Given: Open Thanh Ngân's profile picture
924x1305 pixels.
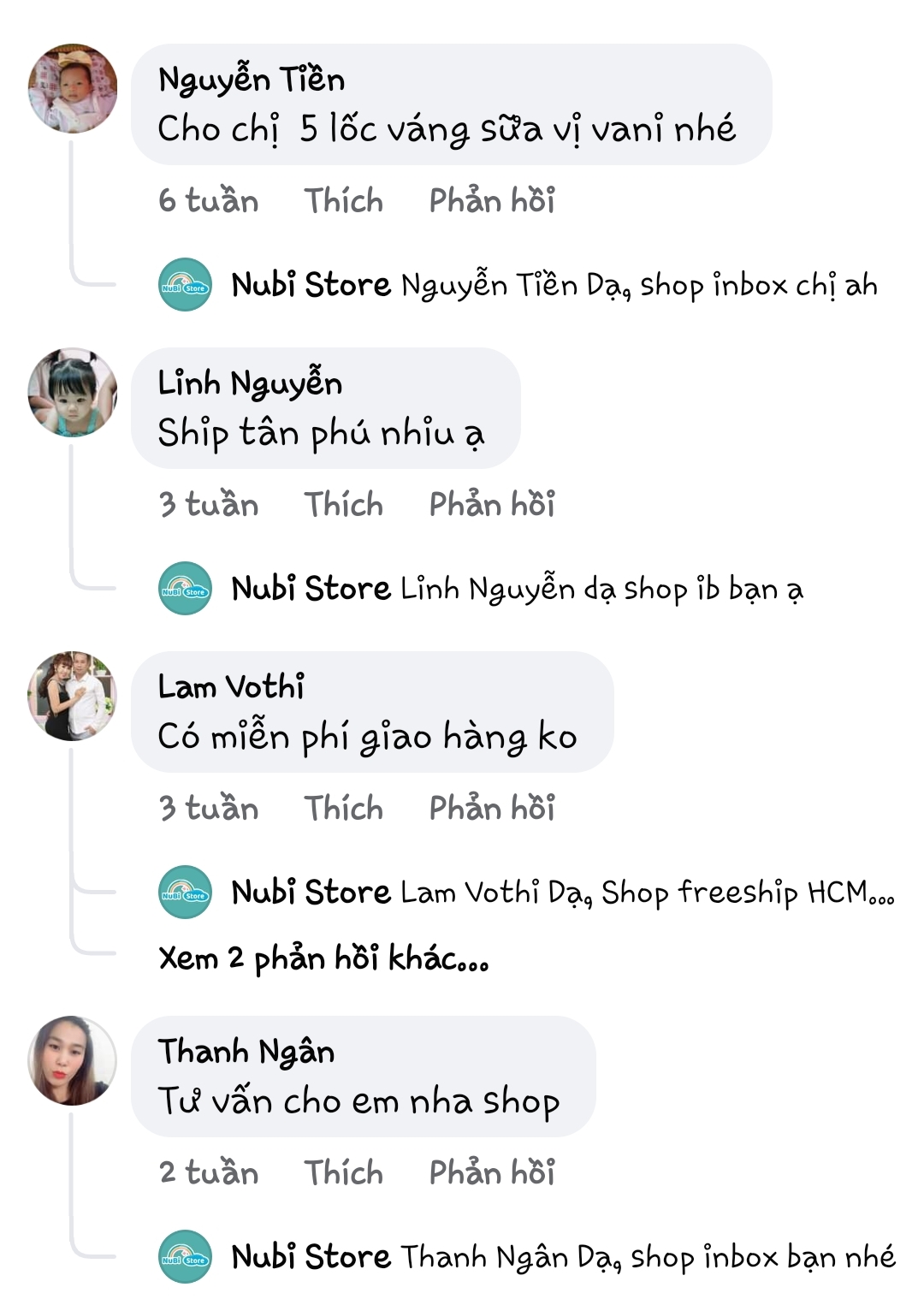Looking at the screenshot, I should [x=73, y=1061].
